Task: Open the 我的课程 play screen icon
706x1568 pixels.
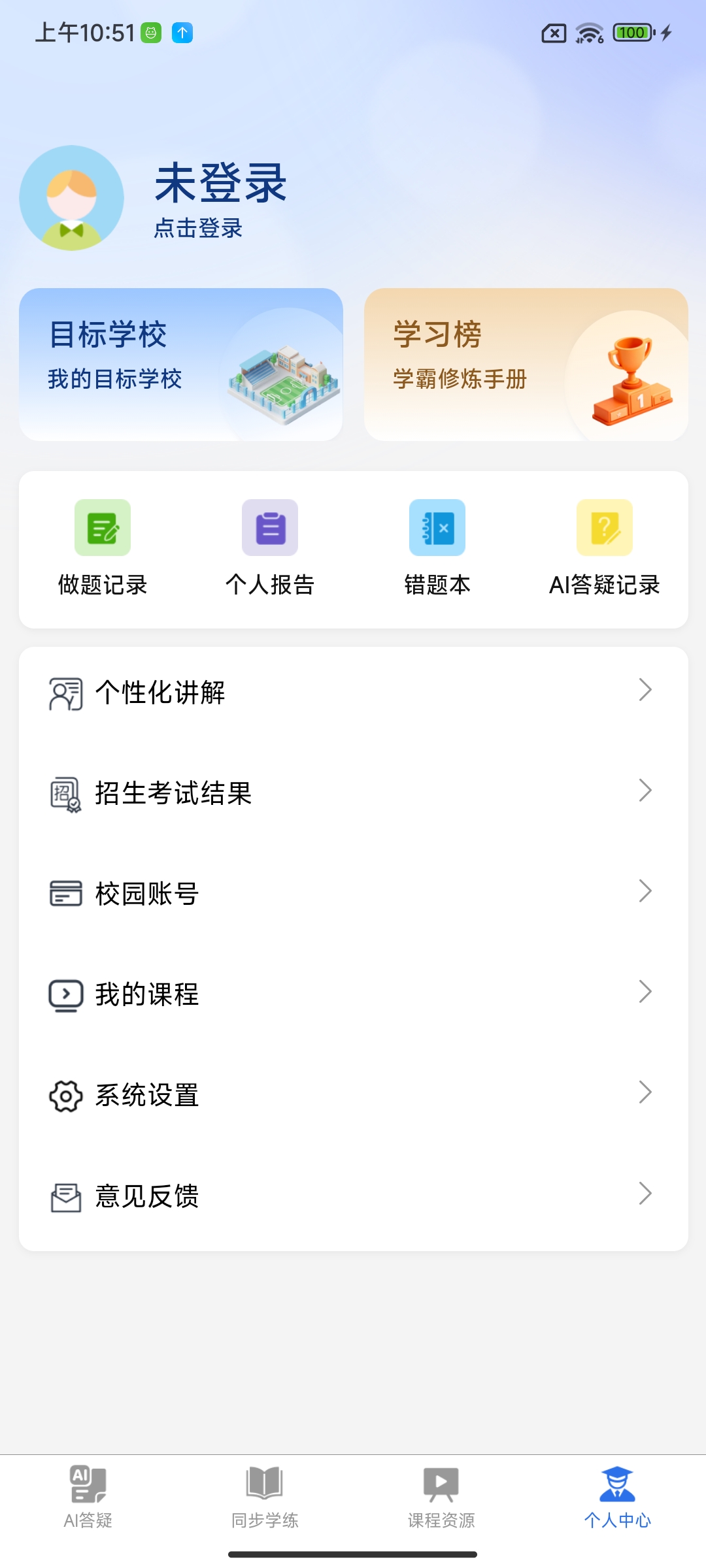Action: (x=65, y=994)
